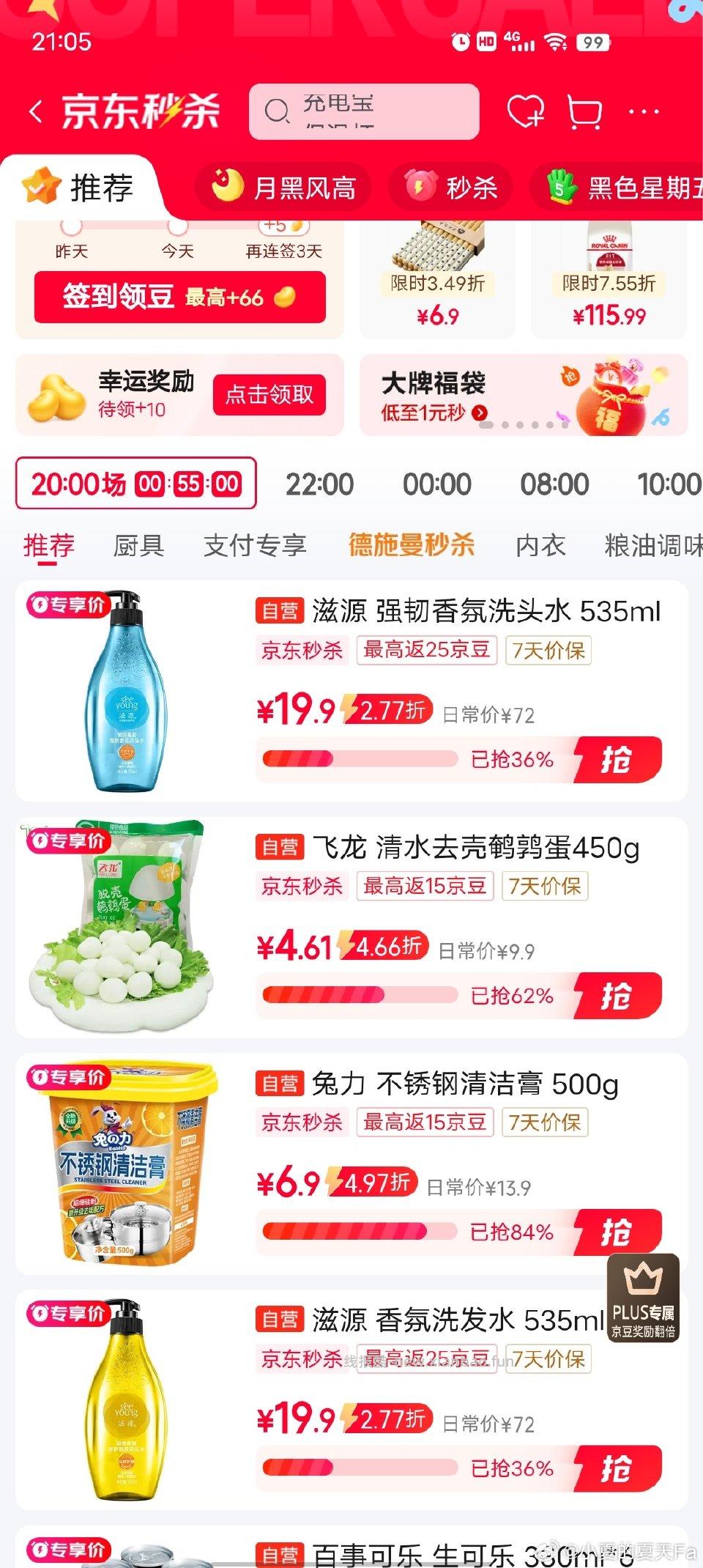Open the 月黑风高 promotion channel

pyautogui.click(x=284, y=188)
